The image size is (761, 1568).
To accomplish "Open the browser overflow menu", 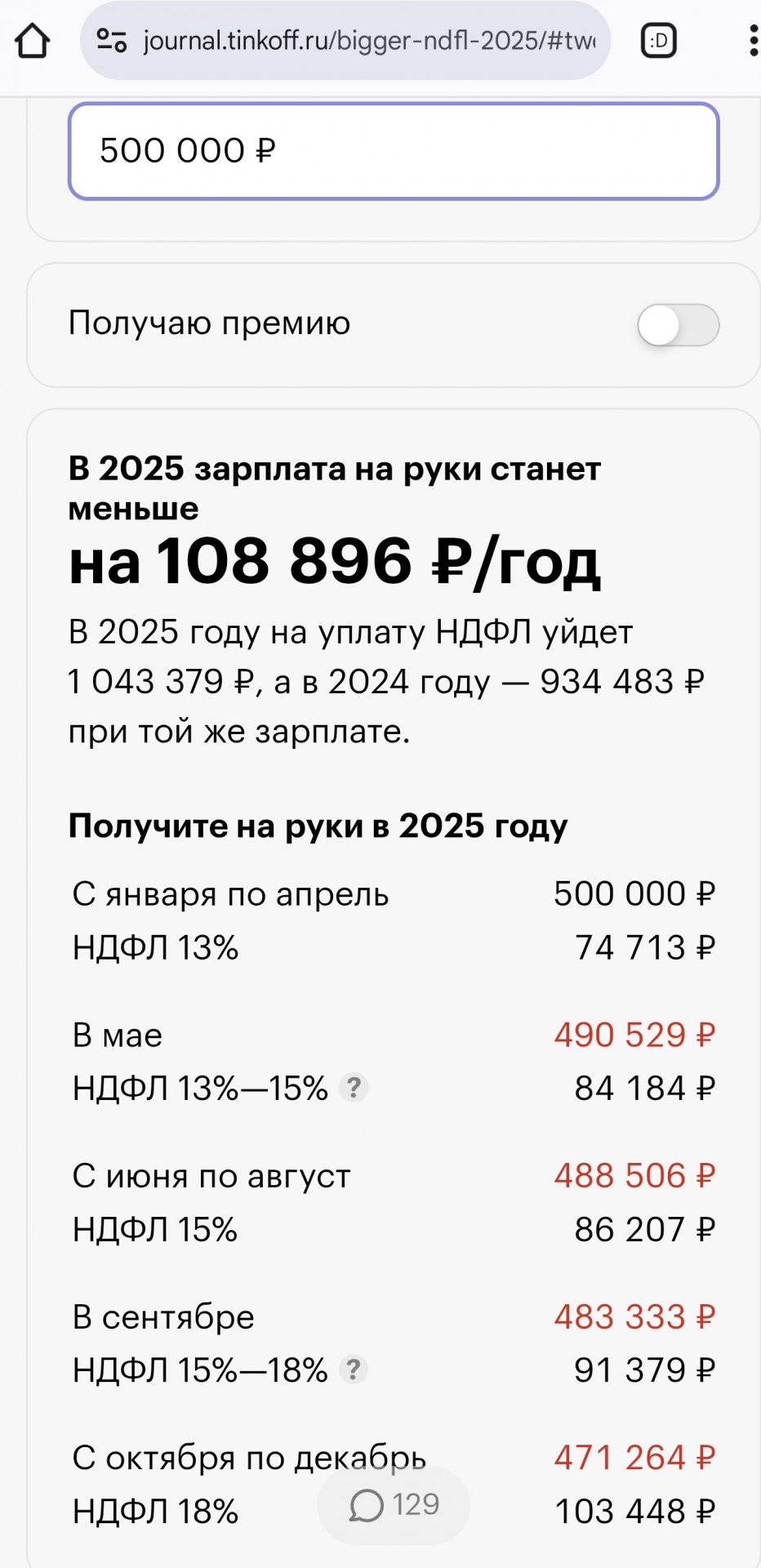I will click(x=753, y=40).
